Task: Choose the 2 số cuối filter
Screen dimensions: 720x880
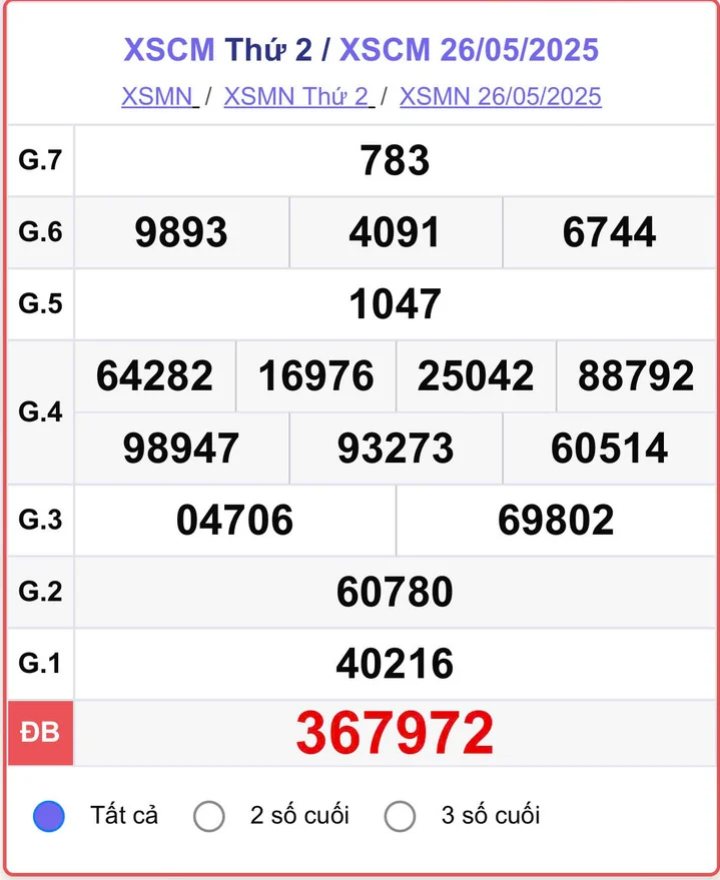Action: point(209,816)
